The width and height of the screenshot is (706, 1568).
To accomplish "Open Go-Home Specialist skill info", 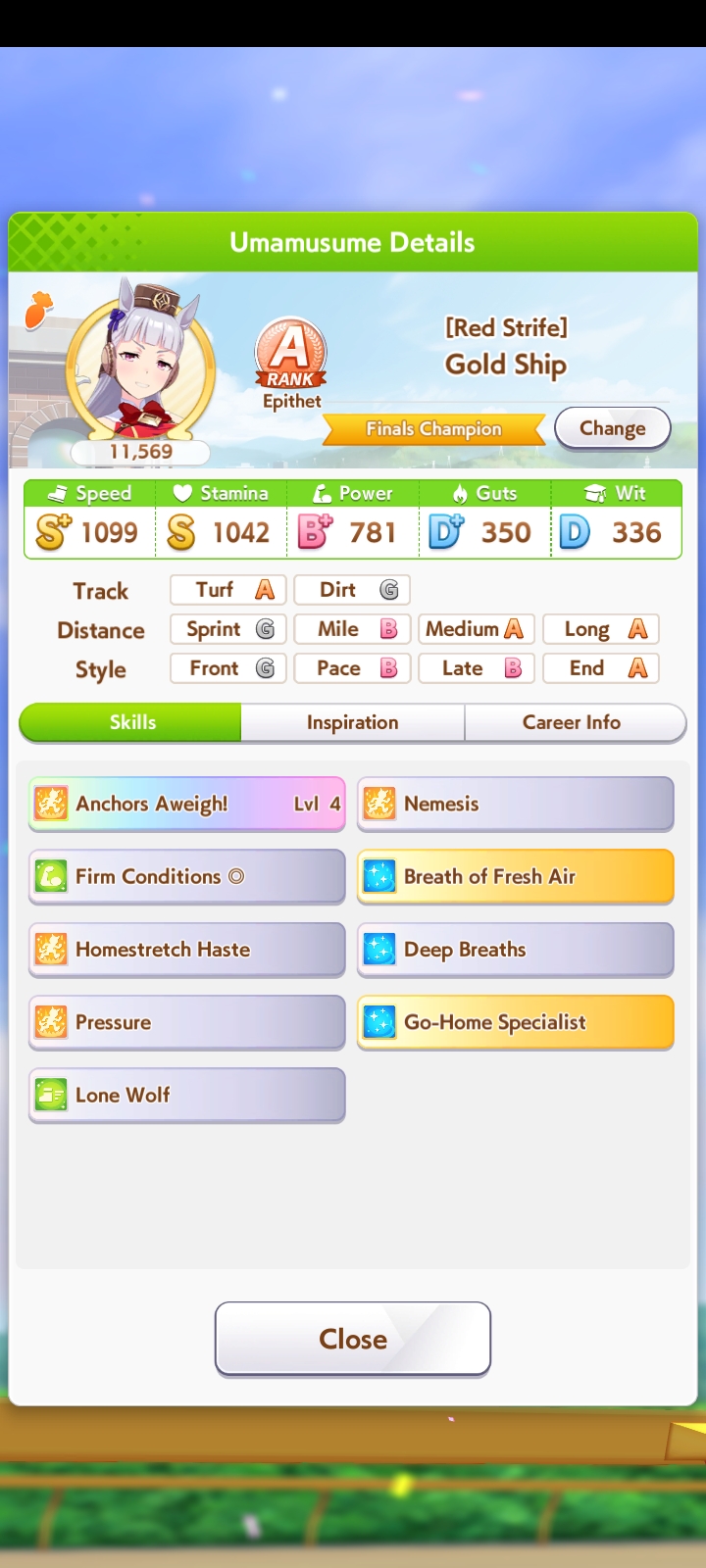I will 516,1022.
